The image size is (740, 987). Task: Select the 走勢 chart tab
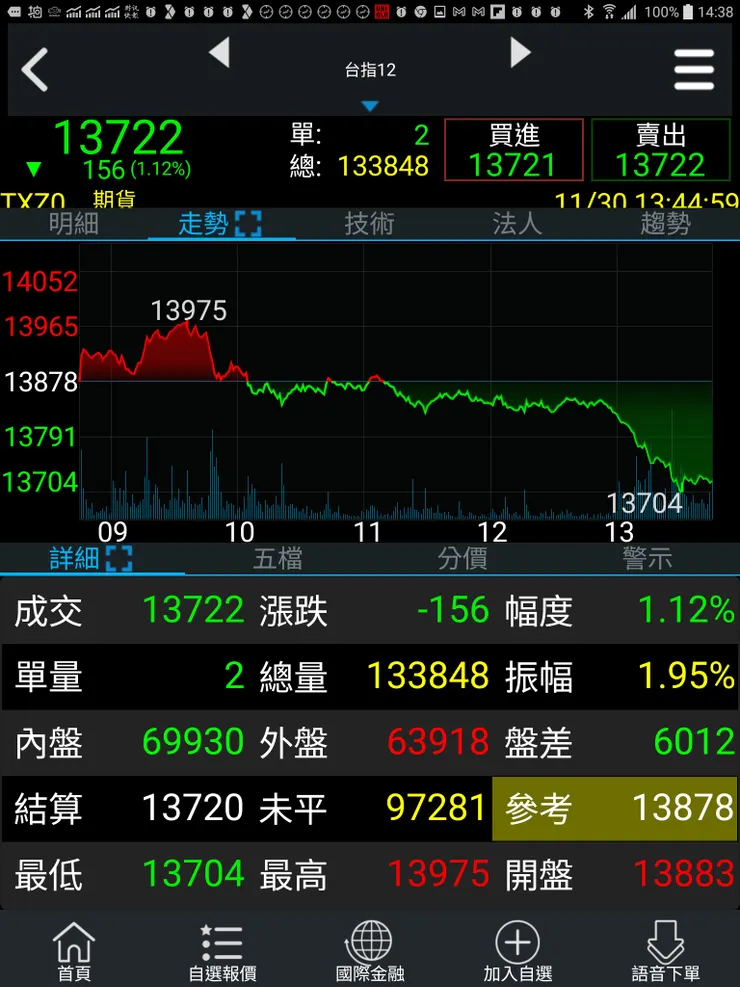[219, 223]
